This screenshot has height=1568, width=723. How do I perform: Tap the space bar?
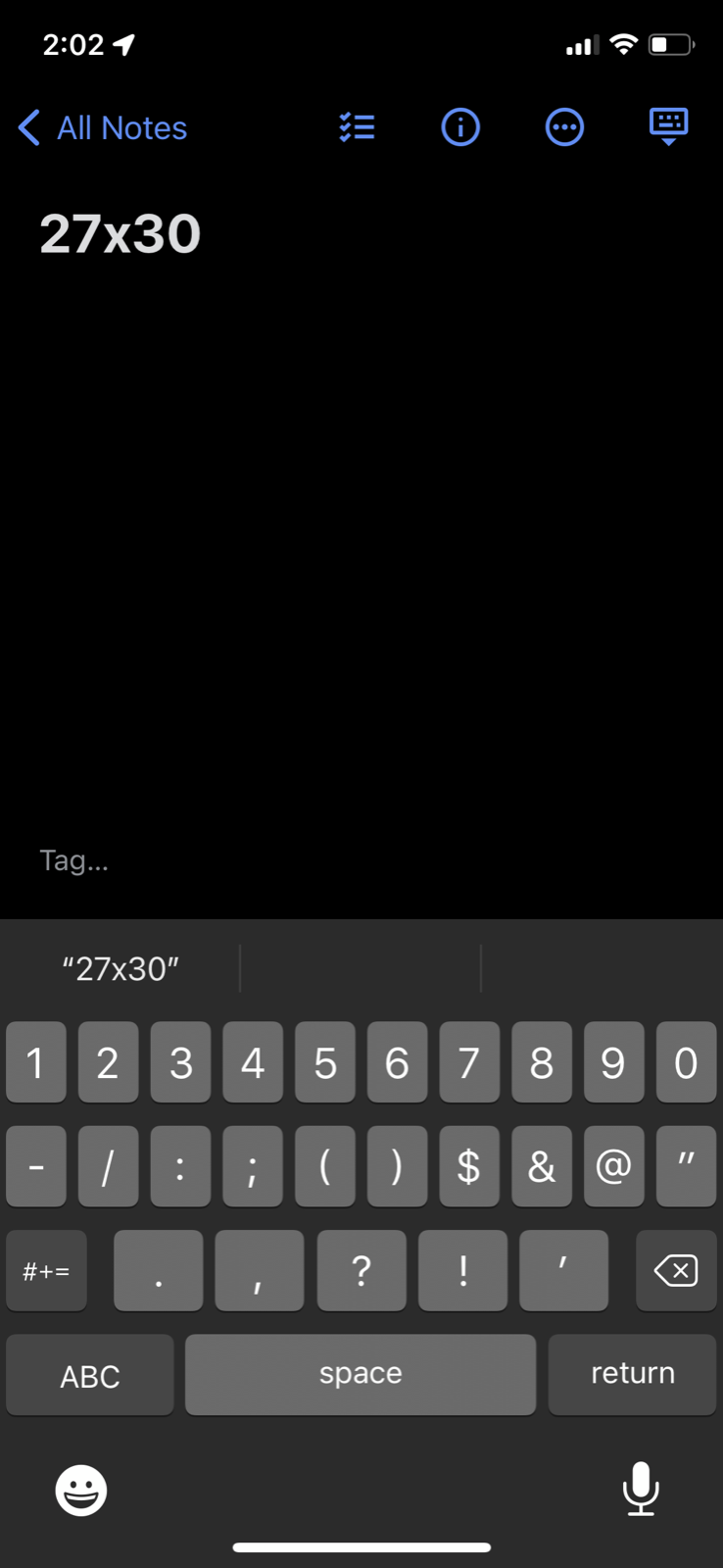tap(361, 1374)
